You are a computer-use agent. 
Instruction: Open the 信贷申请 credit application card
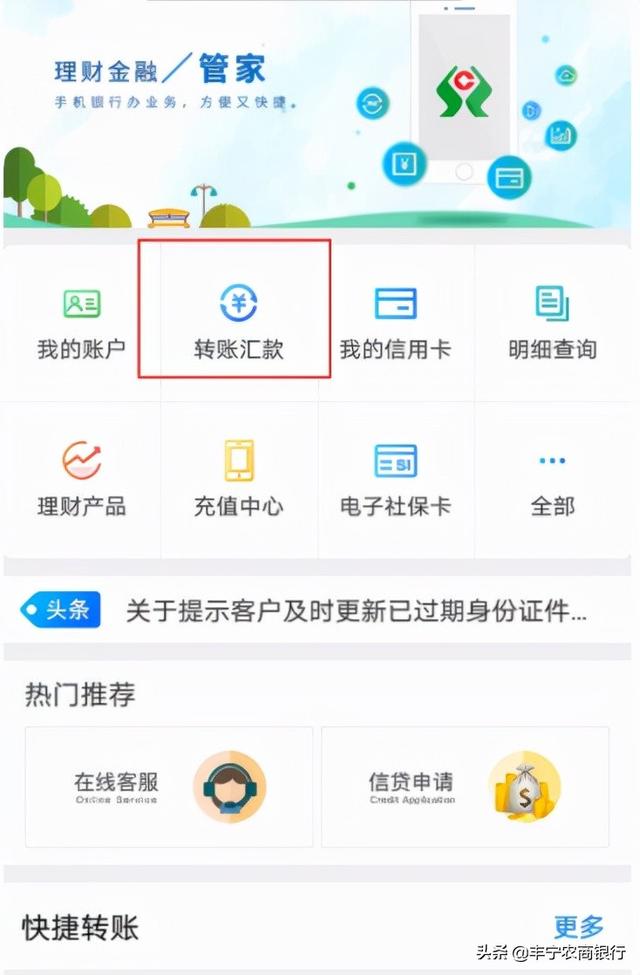(x=464, y=787)
